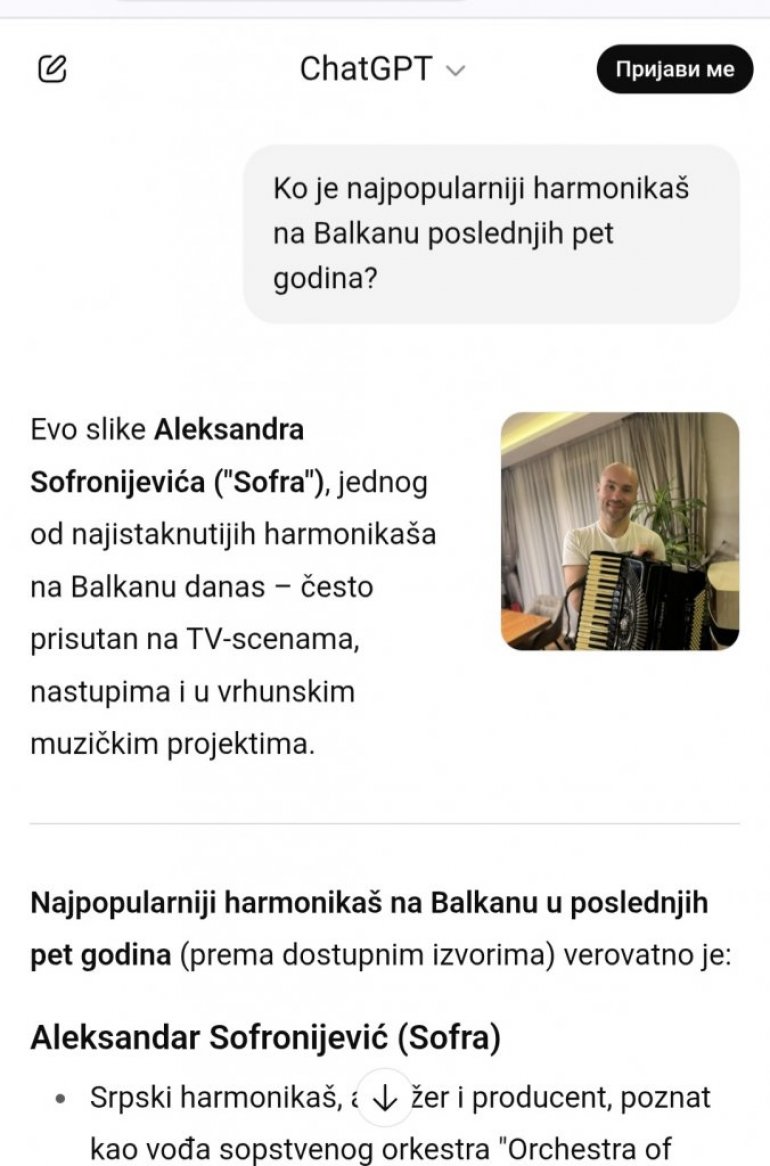Start a new chat with the compose icon
Screen dimensions: 770x1166
pyautogui.click(x=52, y=69)
